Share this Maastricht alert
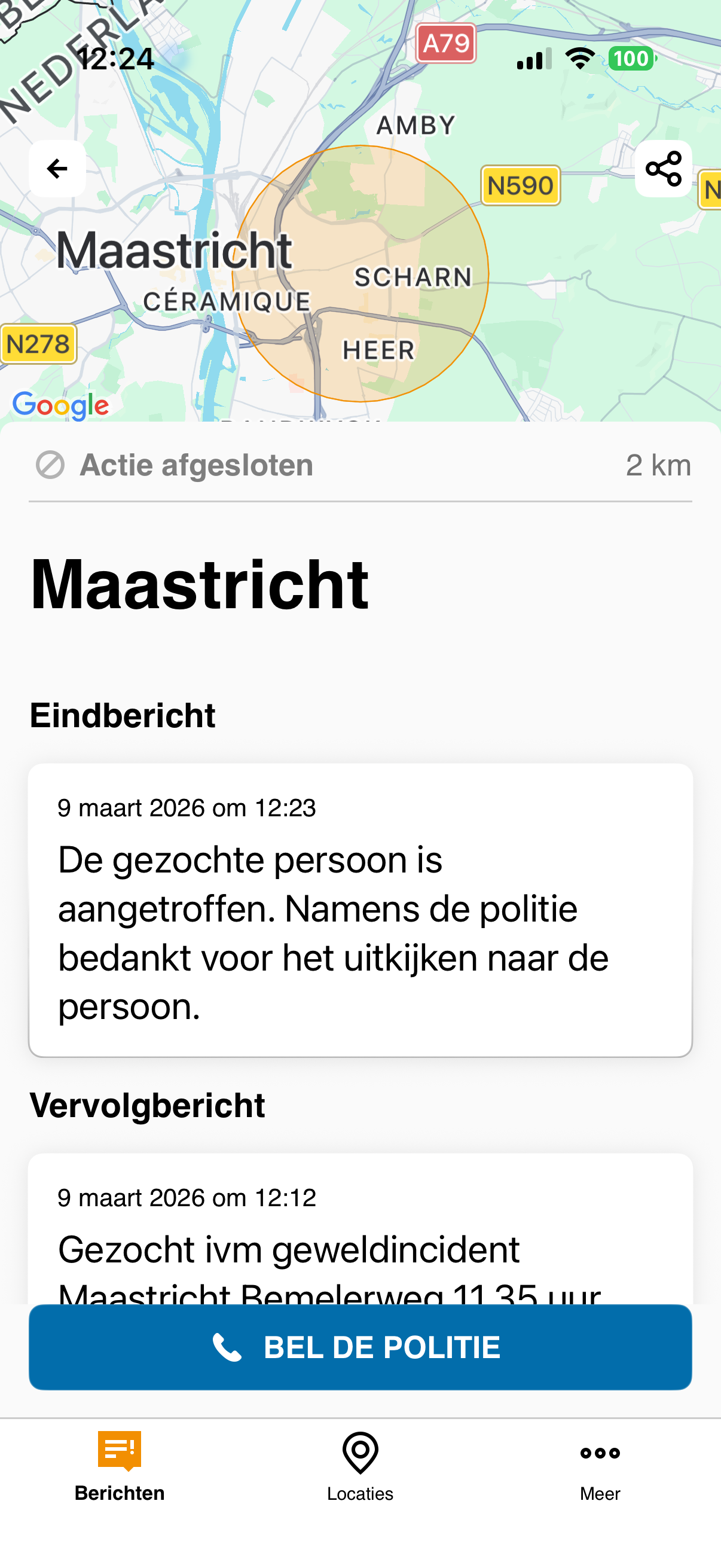 pyautogui.click(x=662, y=169)
